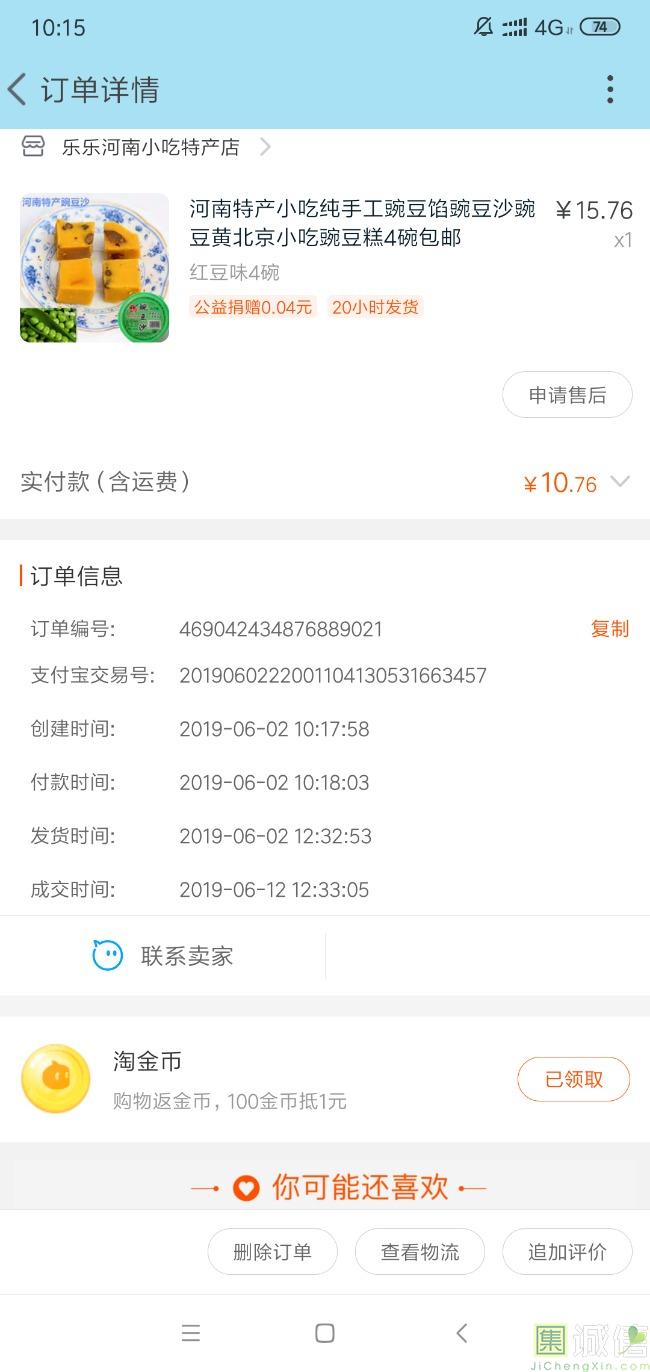Open the system recent apps menu
The height and width of the screenshot is (1372, 650).
pos(191,1333)
